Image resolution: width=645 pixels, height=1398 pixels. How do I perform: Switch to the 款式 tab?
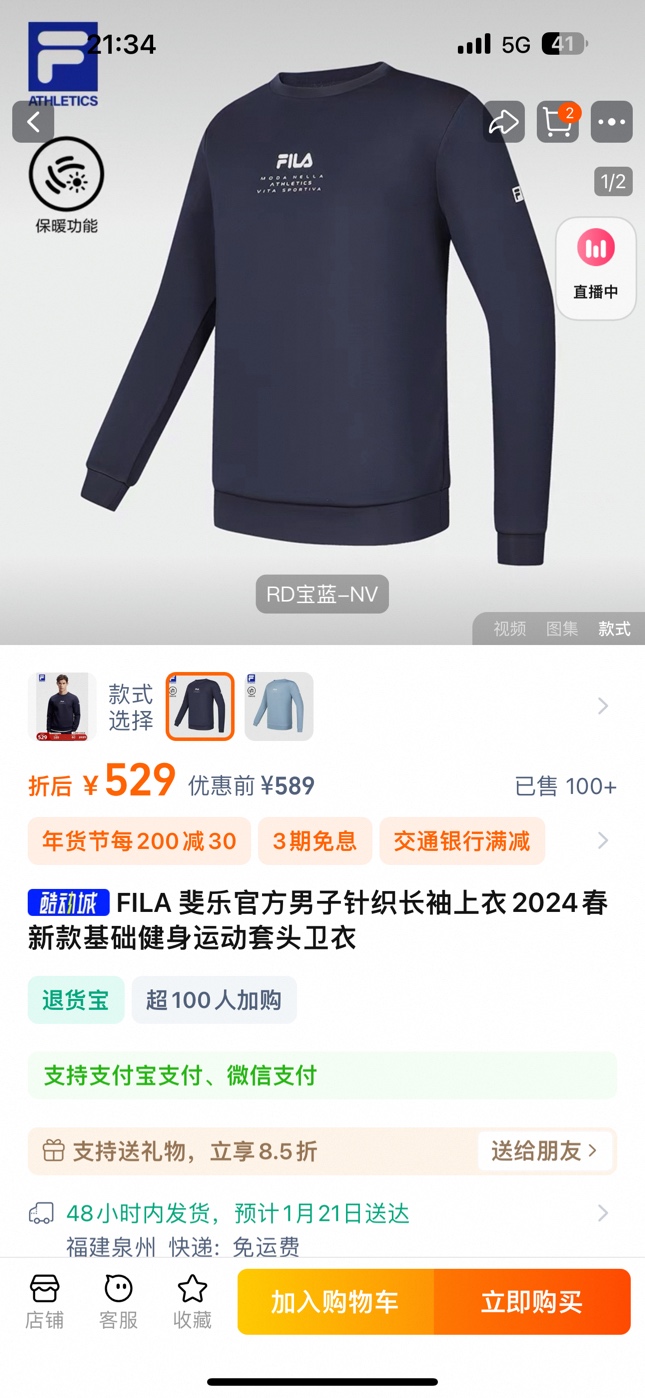click(614, 629)
